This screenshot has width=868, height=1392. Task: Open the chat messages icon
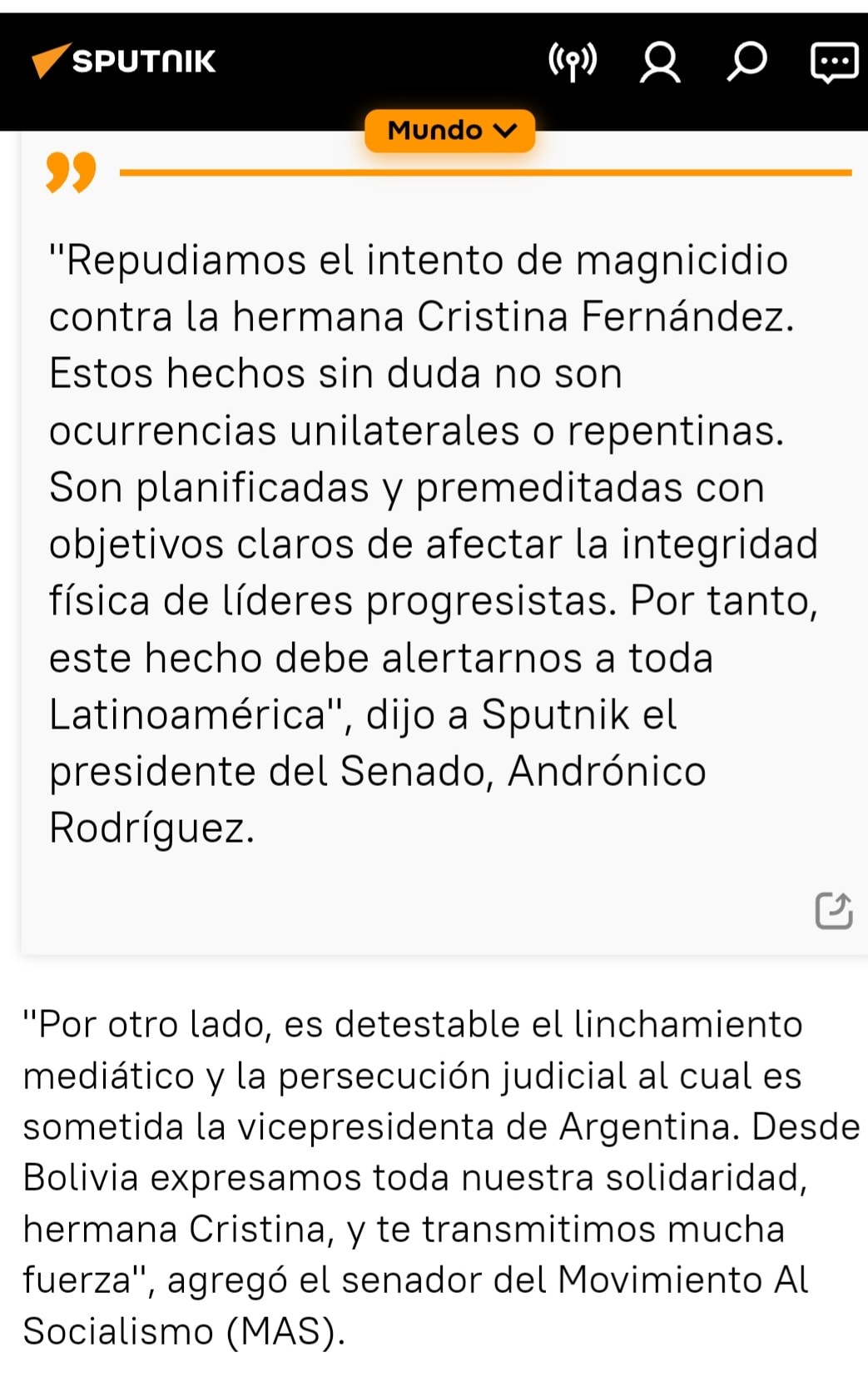coord(834,62)
